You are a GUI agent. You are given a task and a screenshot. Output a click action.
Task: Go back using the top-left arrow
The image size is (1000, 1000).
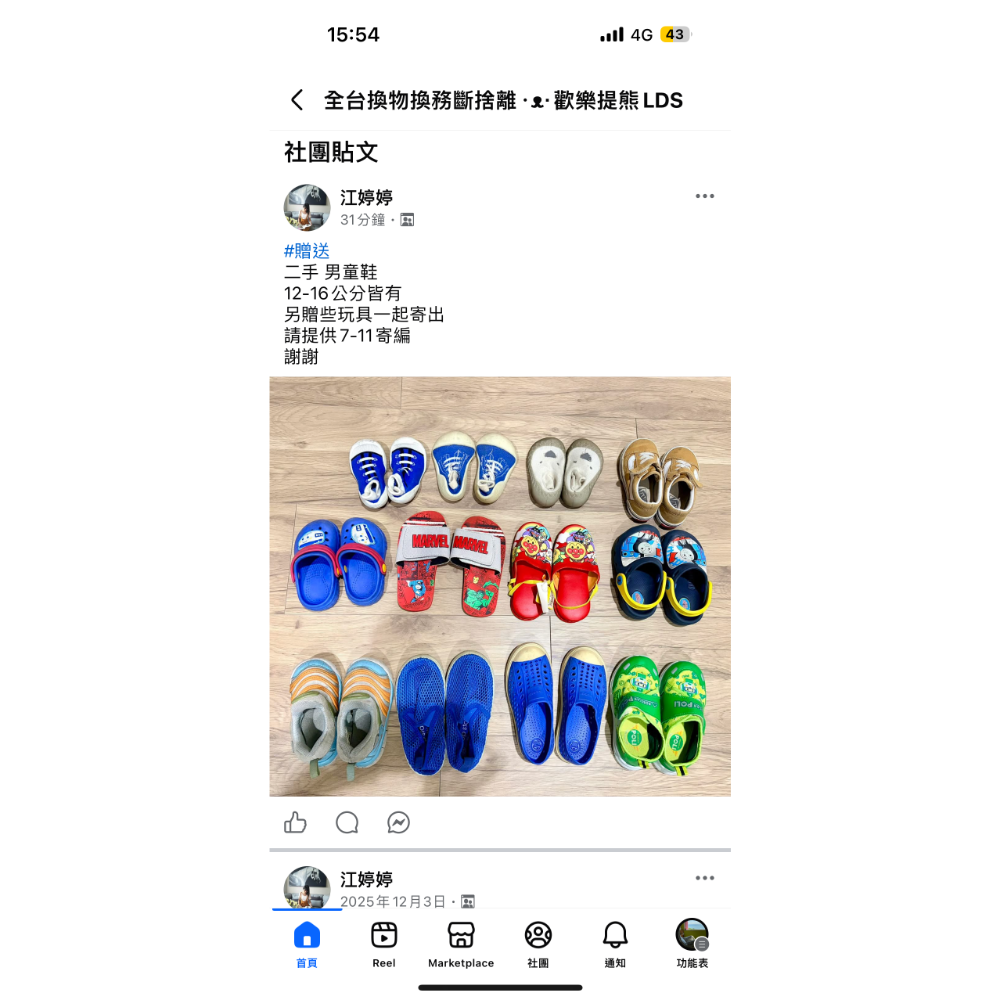point(297,100)
